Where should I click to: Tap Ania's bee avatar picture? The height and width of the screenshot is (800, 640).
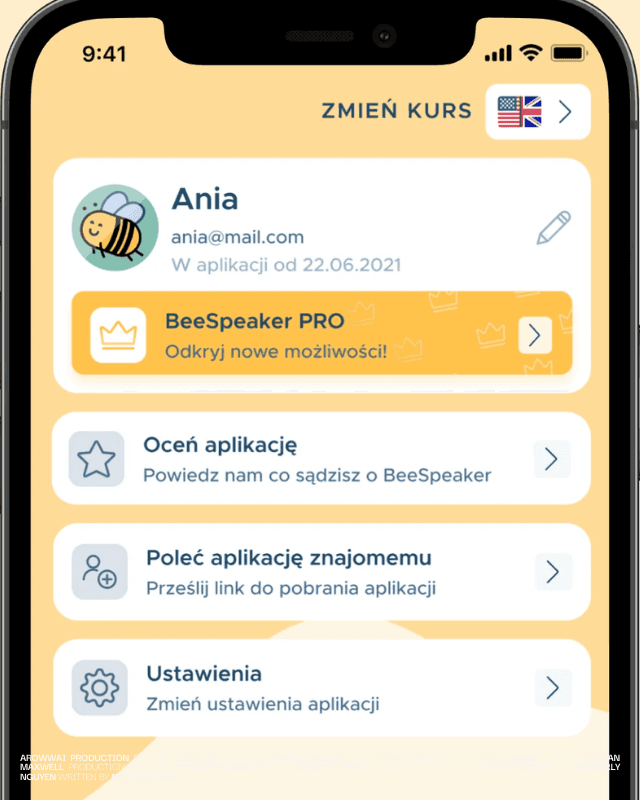(x=115, y=227)
